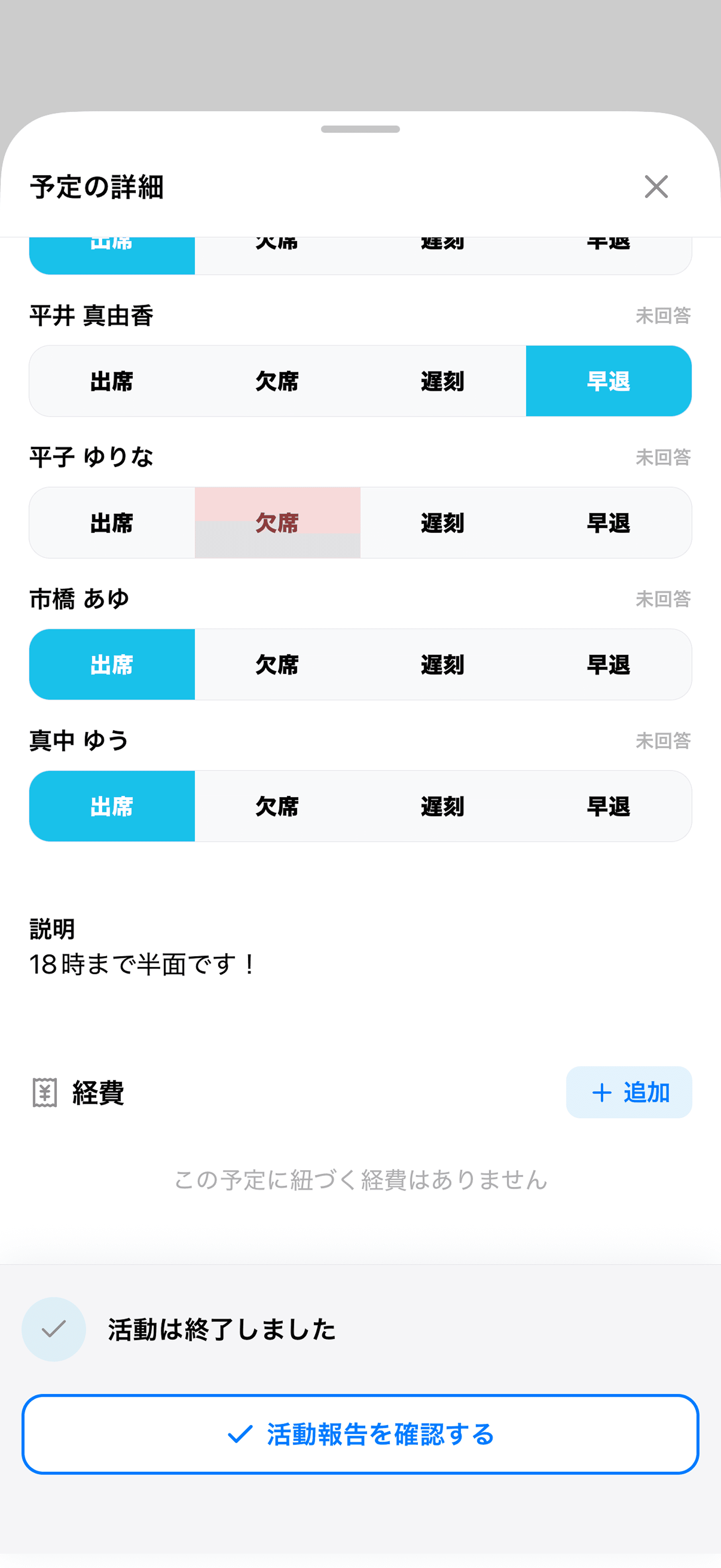Set 欠席 for 真中 ゆう
The height and width of the screenshot is (1568, 721).
(278, 806)
